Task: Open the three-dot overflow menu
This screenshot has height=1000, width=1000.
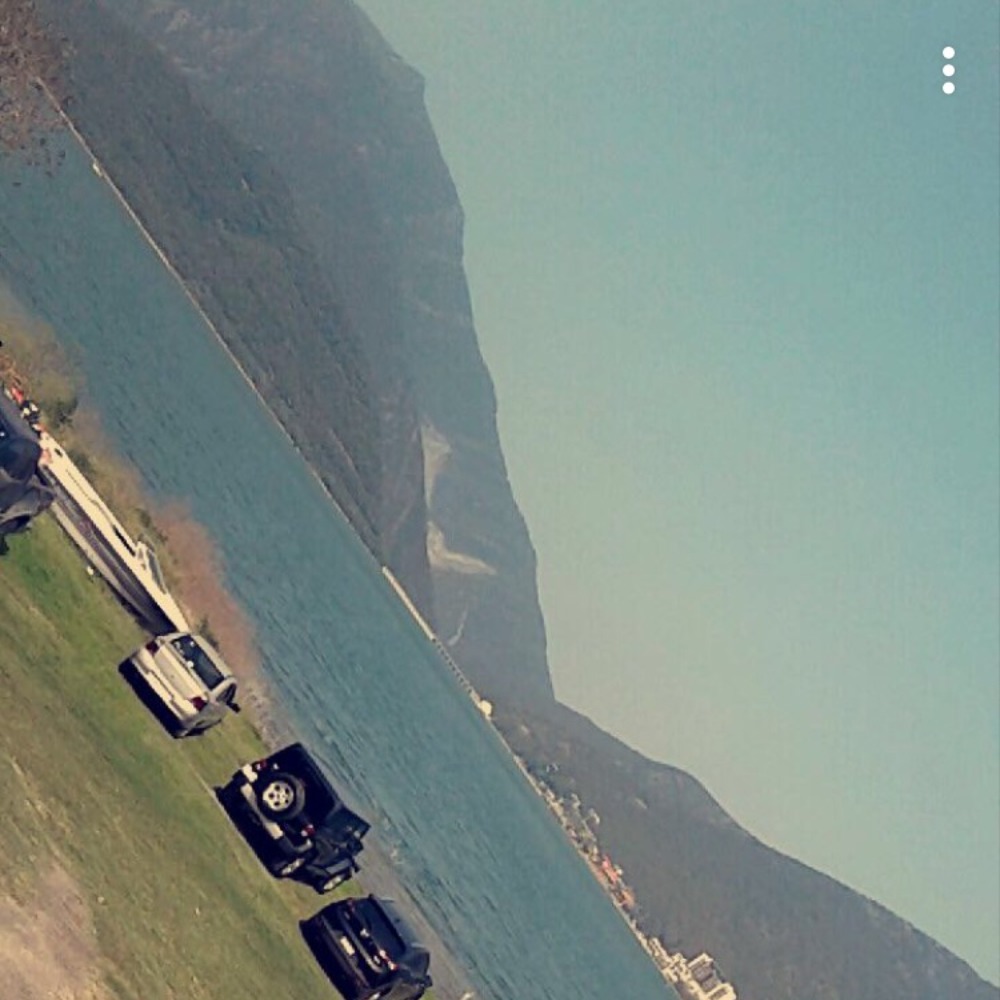Action: click(948, 70)
